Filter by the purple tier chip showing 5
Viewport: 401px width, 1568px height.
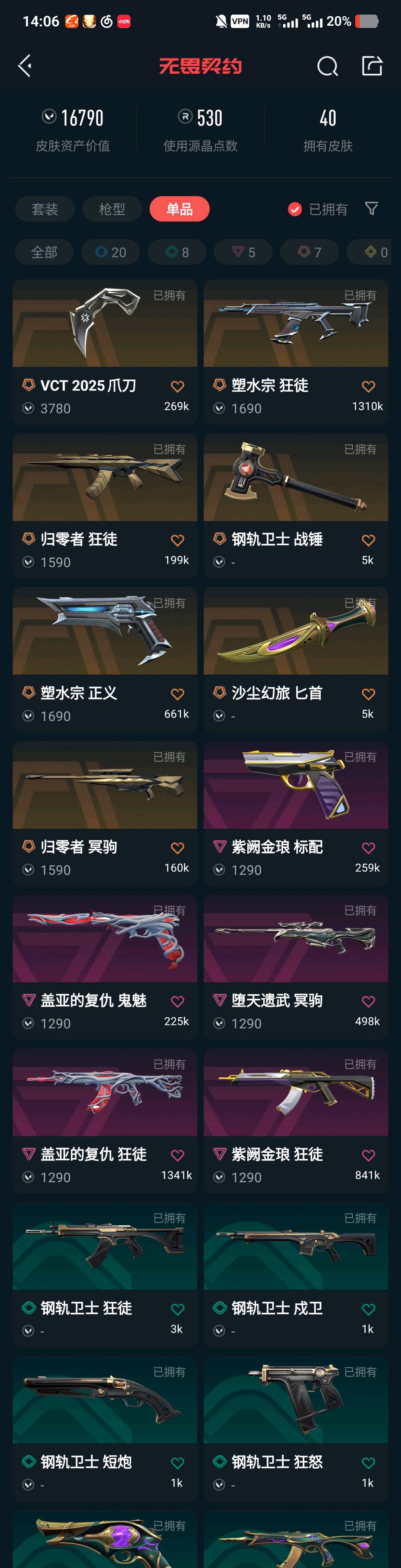coord(243,252)
